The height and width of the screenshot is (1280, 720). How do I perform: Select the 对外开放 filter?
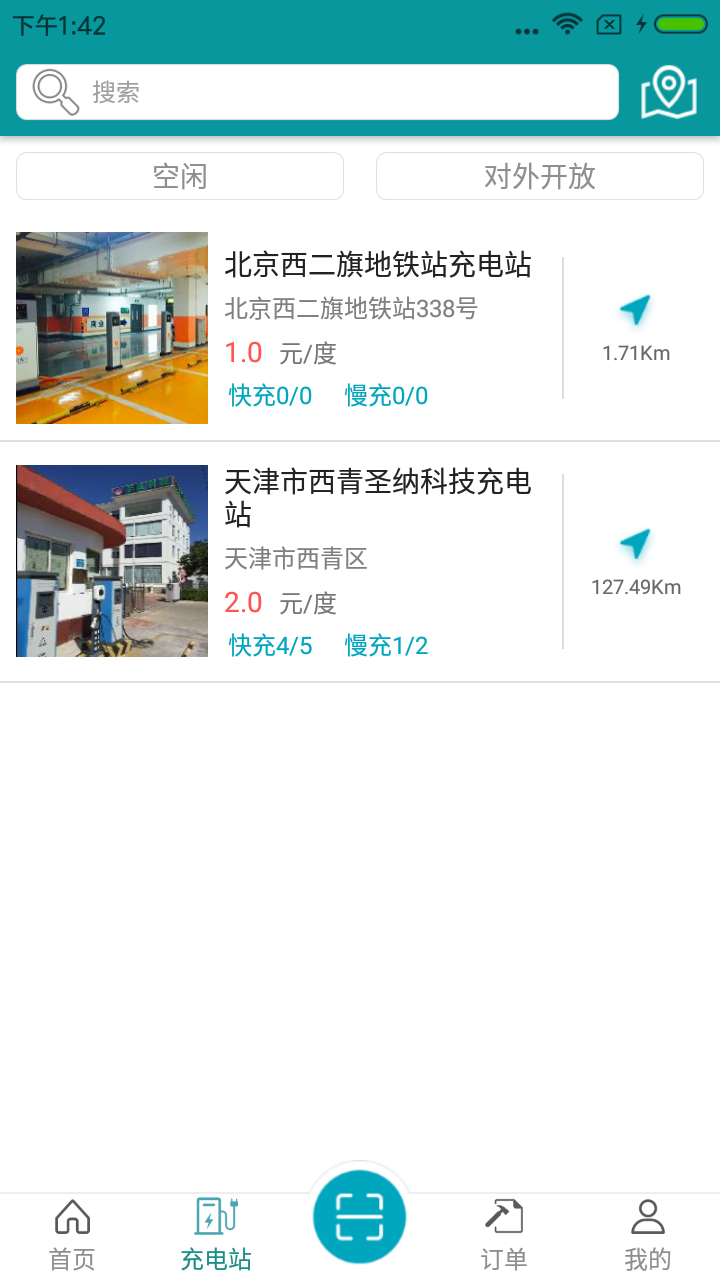540,176
